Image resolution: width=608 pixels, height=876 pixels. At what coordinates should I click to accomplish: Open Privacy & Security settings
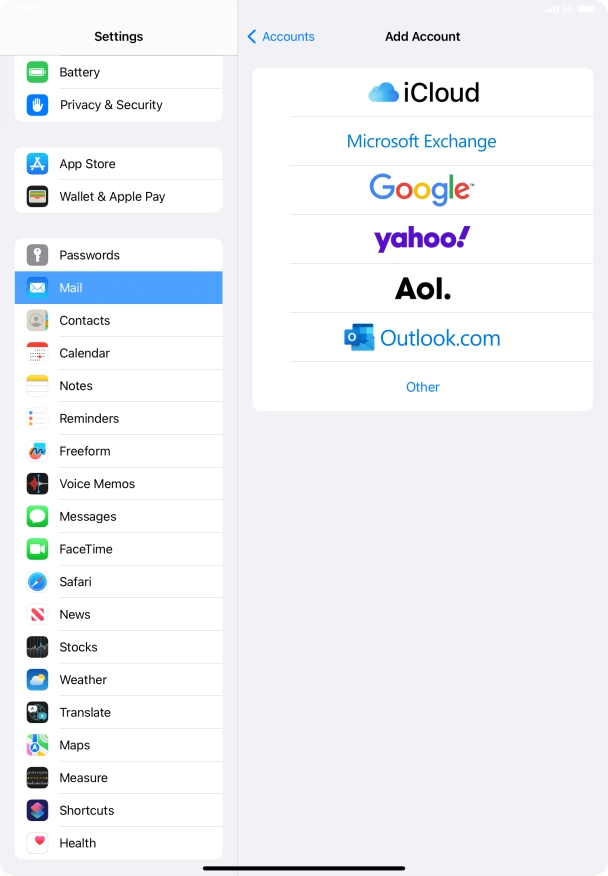118,105
